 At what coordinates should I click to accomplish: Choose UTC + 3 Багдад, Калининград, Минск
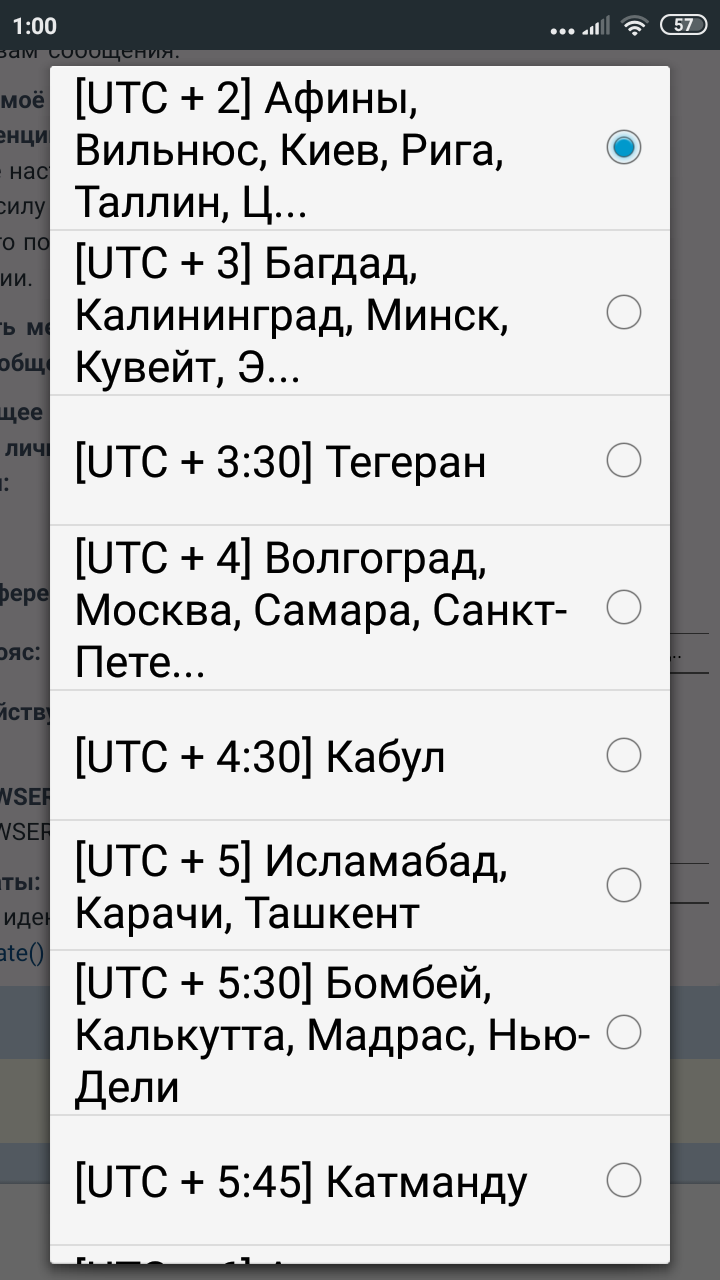click(x=360, y=313)
